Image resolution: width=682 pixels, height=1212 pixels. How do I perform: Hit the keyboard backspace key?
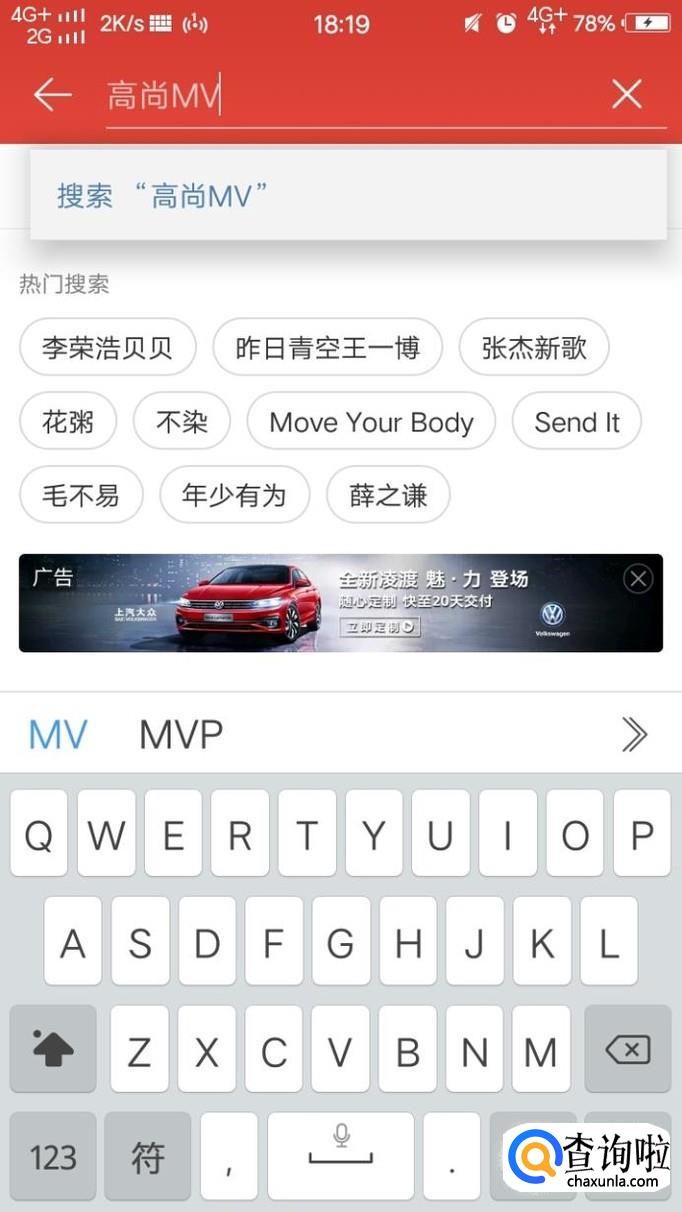pyautogui.click(x=627, y=1049)
